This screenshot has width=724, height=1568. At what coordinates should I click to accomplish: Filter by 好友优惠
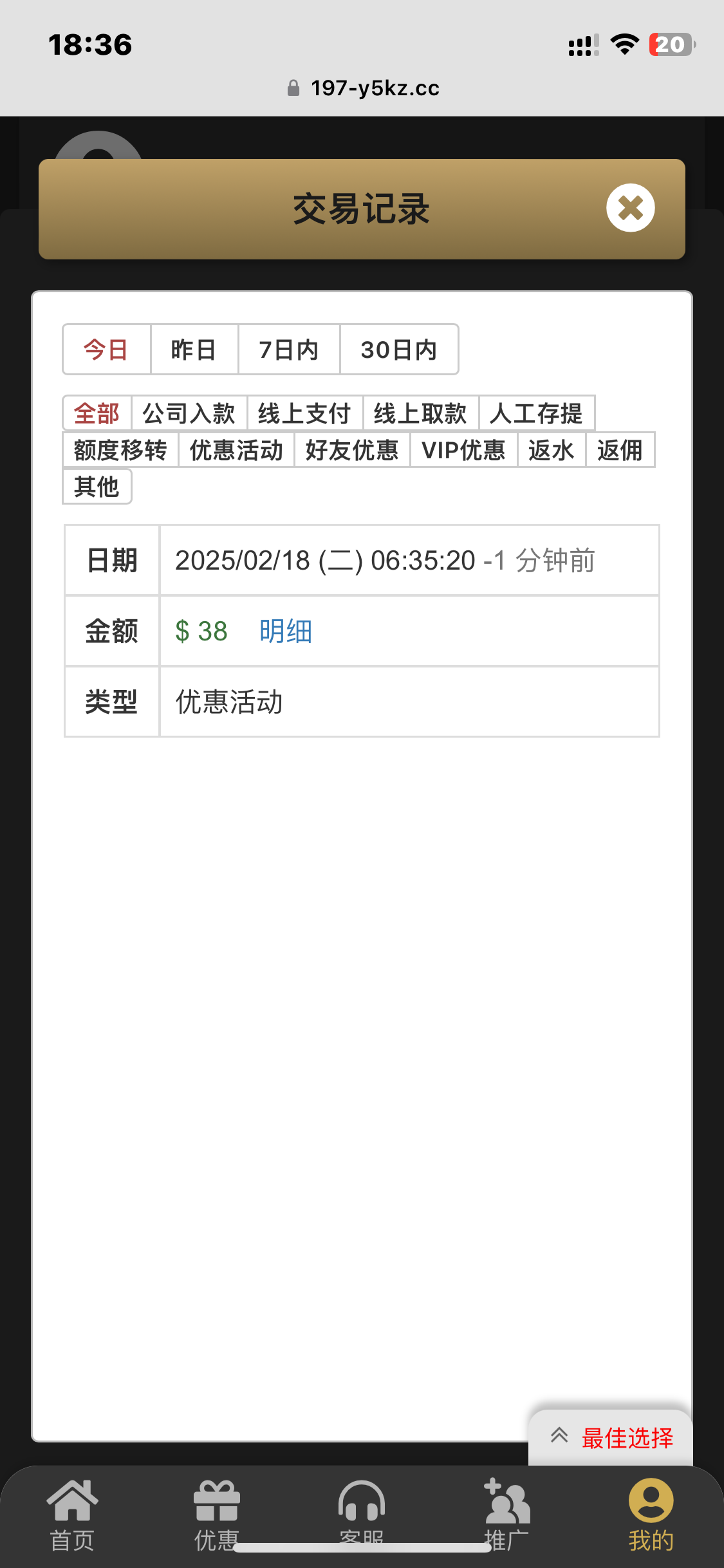click(352, 450)
